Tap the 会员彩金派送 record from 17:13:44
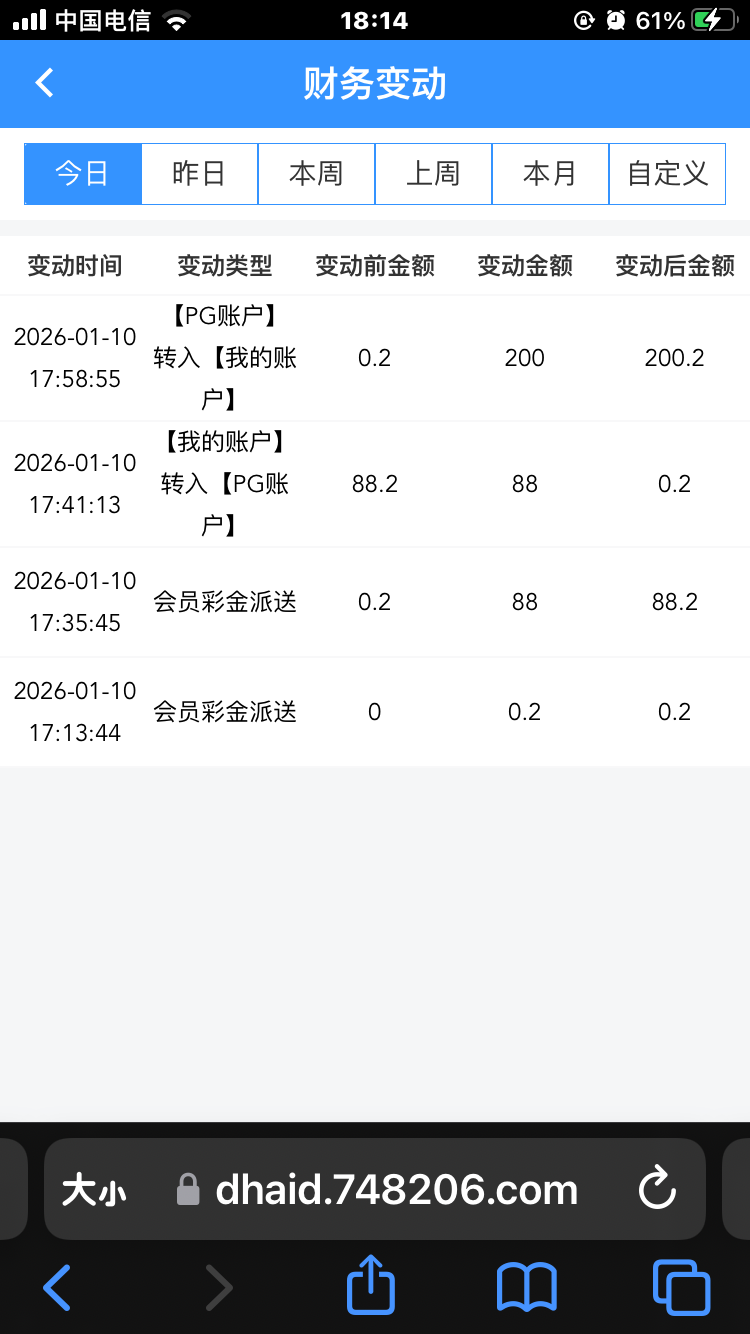 (x=375, y=711)
